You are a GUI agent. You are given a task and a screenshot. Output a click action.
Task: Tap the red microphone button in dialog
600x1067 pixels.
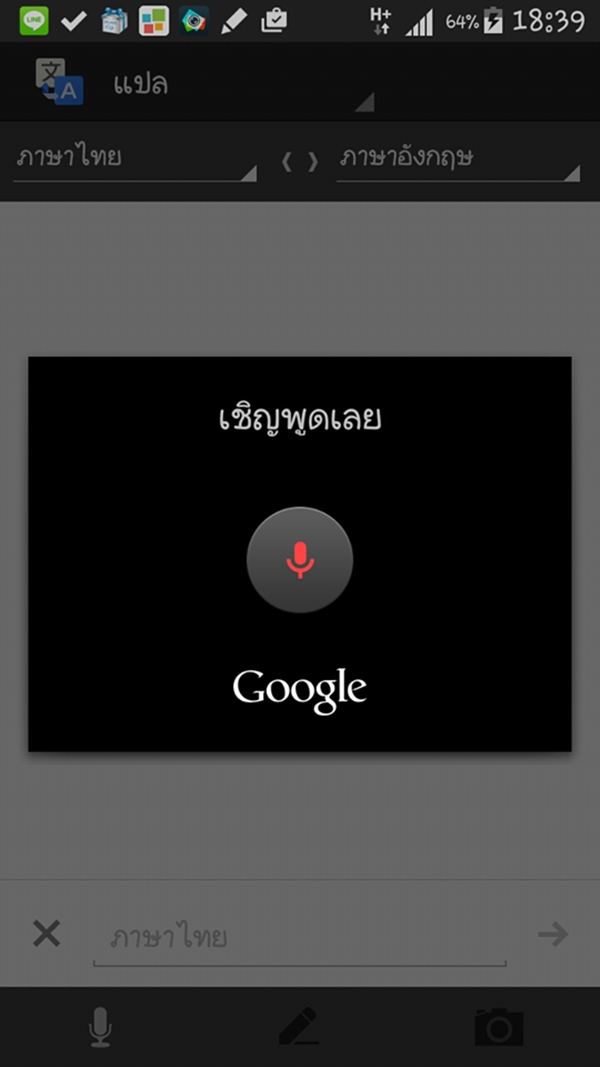(x=299, y=559)
